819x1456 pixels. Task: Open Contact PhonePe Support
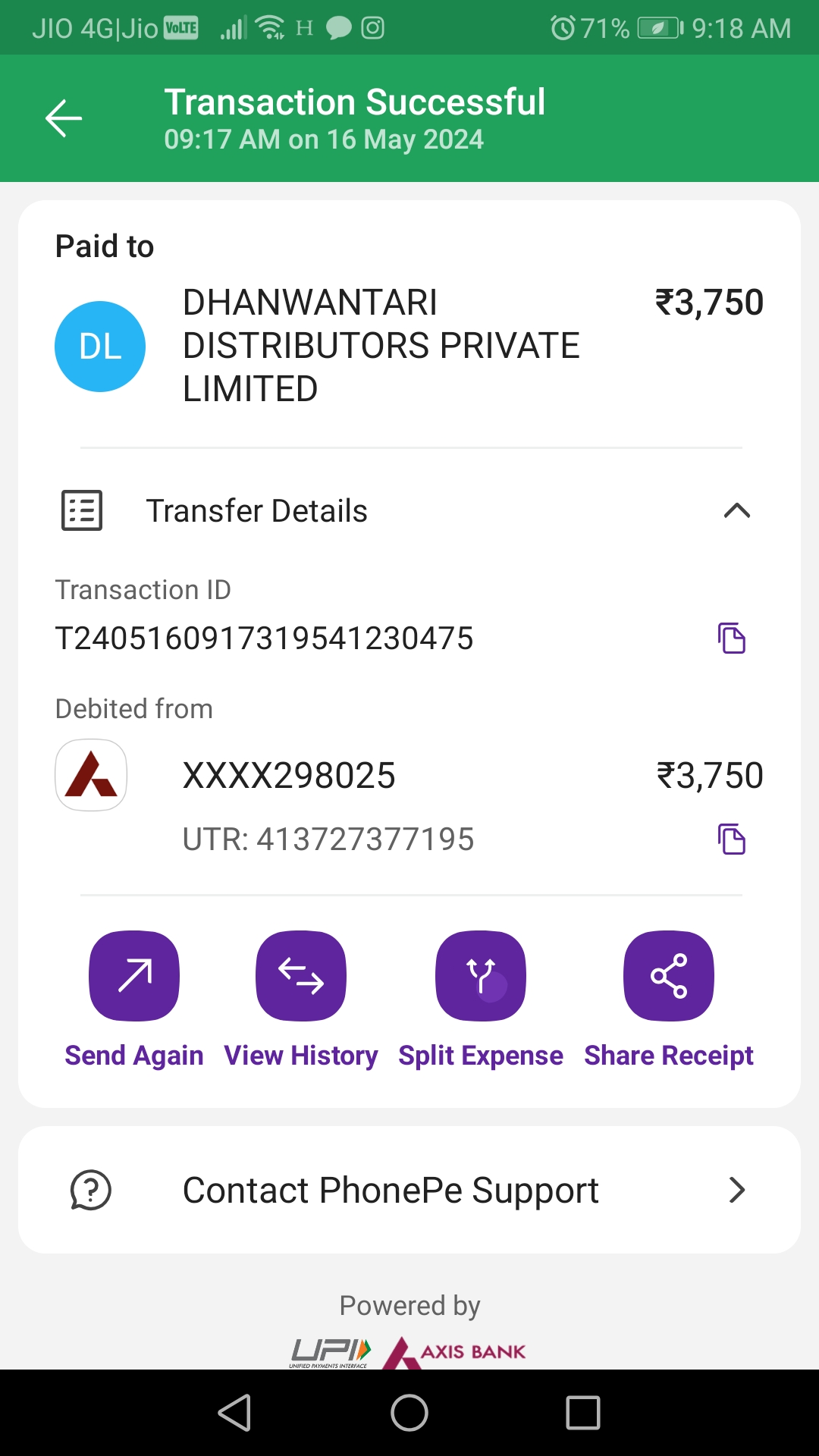(x=409, y=1190)
